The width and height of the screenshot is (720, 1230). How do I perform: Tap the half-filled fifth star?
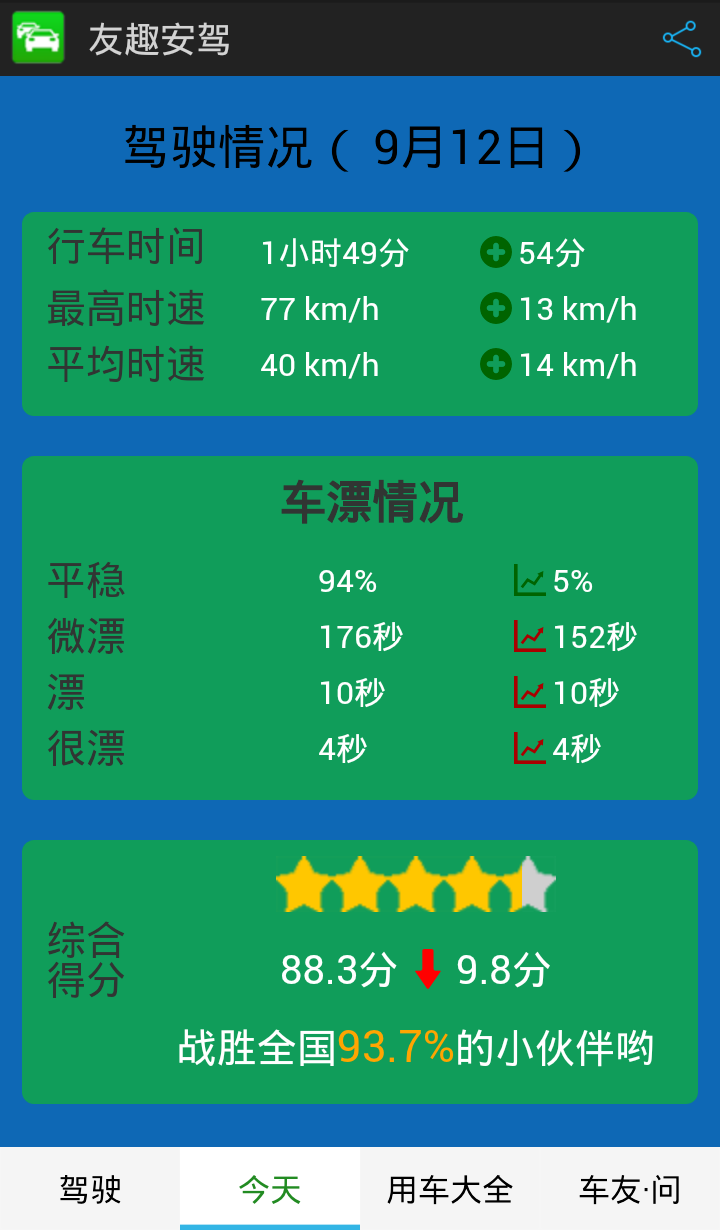click(527, 884)
